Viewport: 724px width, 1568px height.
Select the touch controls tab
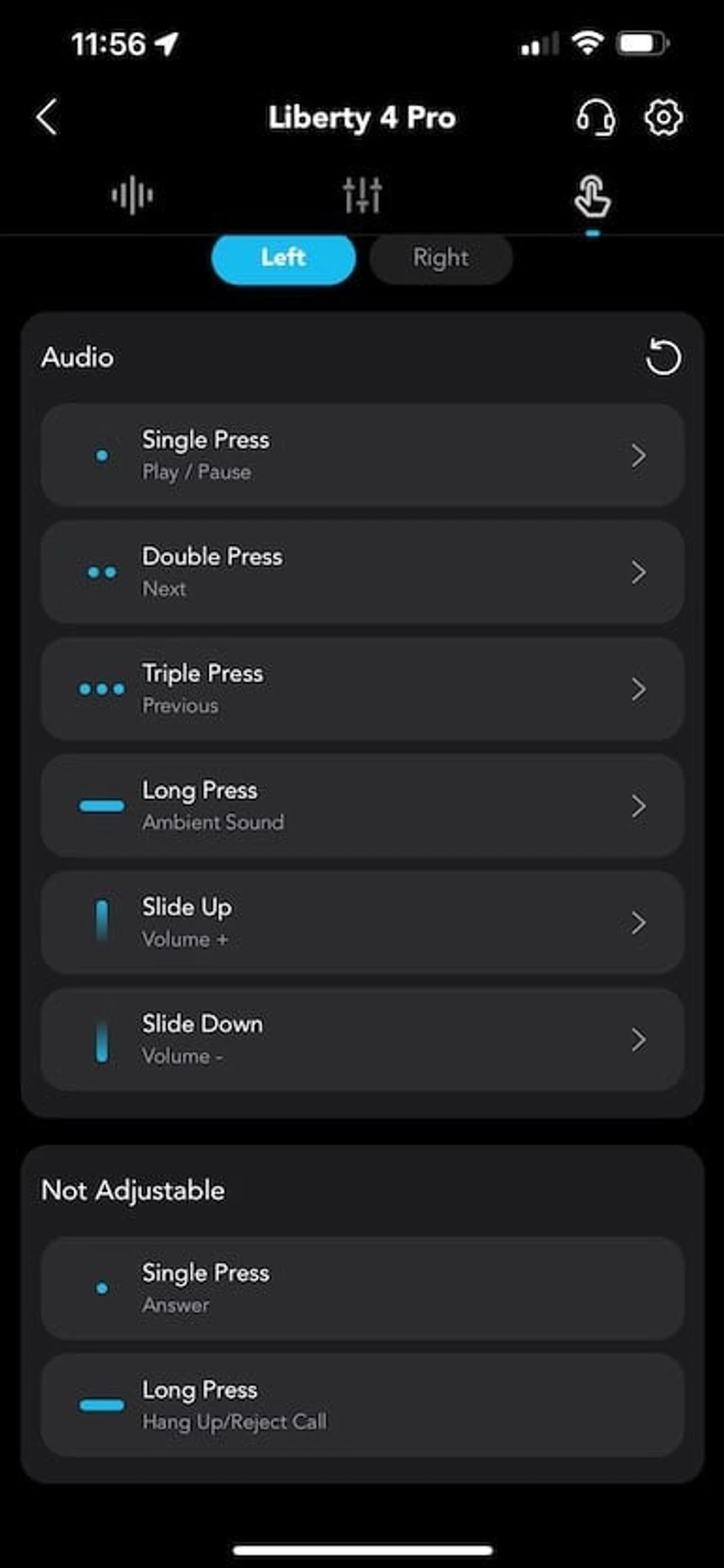pos(593,197)
